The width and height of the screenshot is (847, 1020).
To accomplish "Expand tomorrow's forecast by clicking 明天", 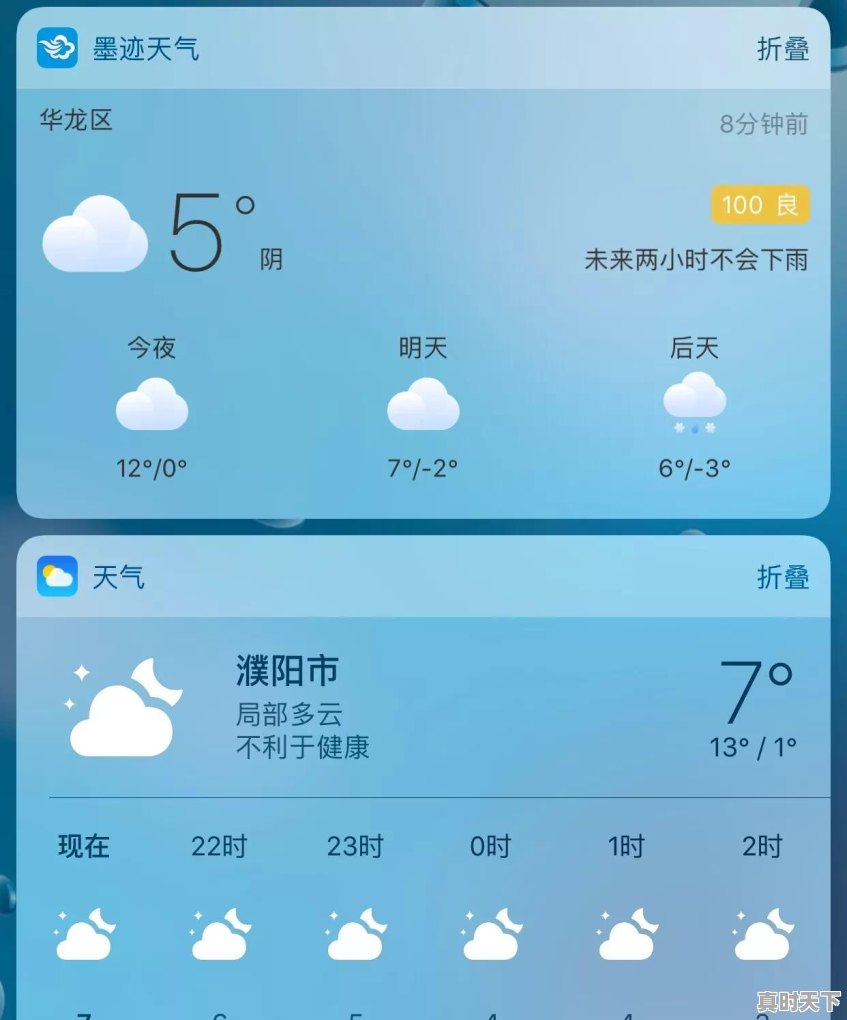I will point(423,347).
